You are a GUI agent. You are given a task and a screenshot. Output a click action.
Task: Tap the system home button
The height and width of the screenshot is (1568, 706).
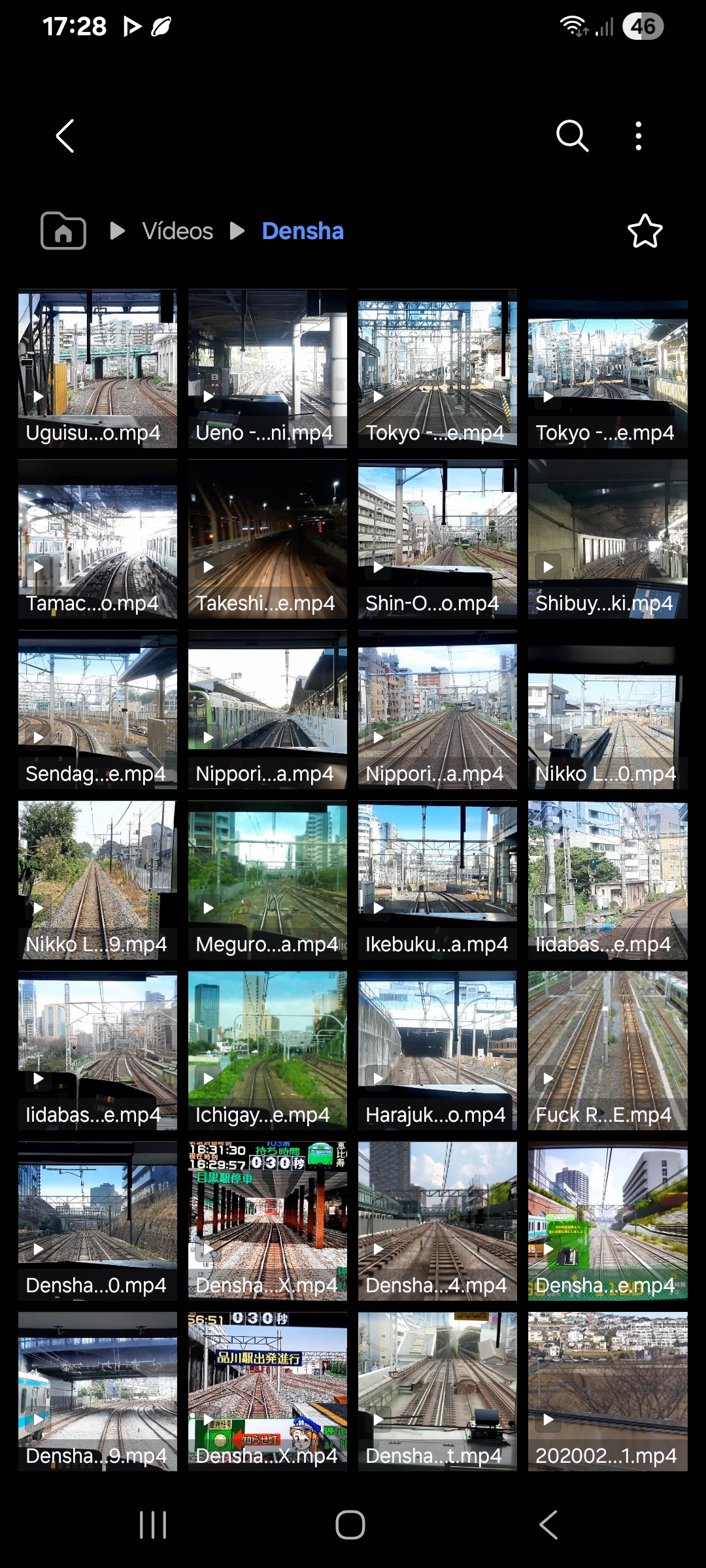(350, 1525)
